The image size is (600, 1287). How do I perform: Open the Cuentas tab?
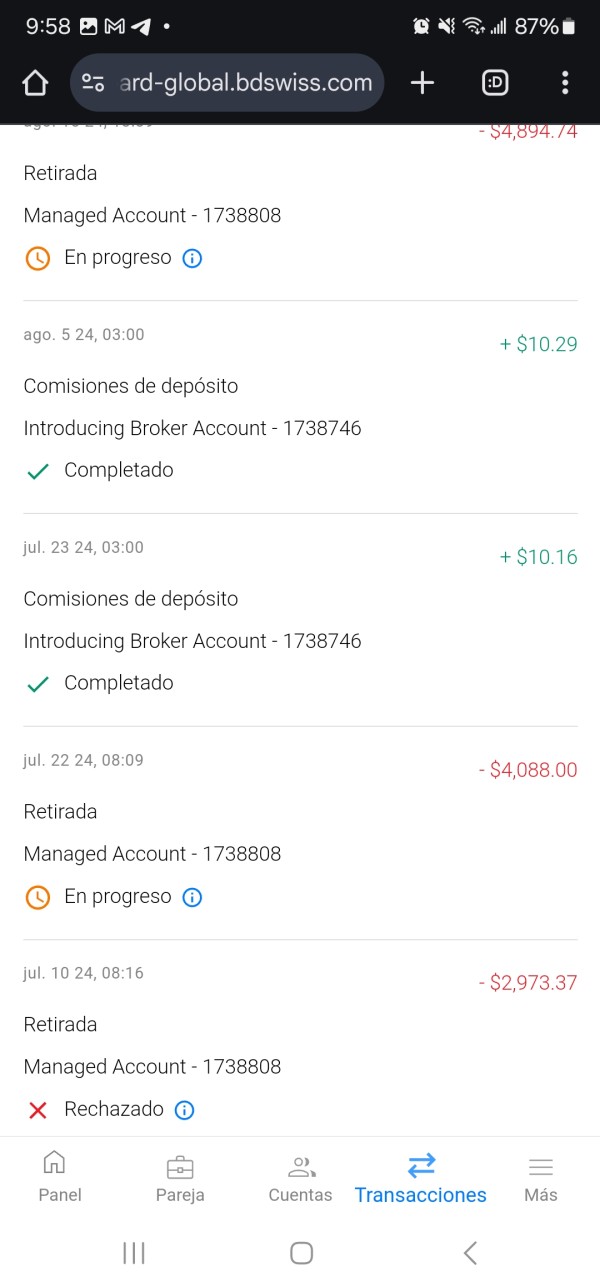[300, 1177]
